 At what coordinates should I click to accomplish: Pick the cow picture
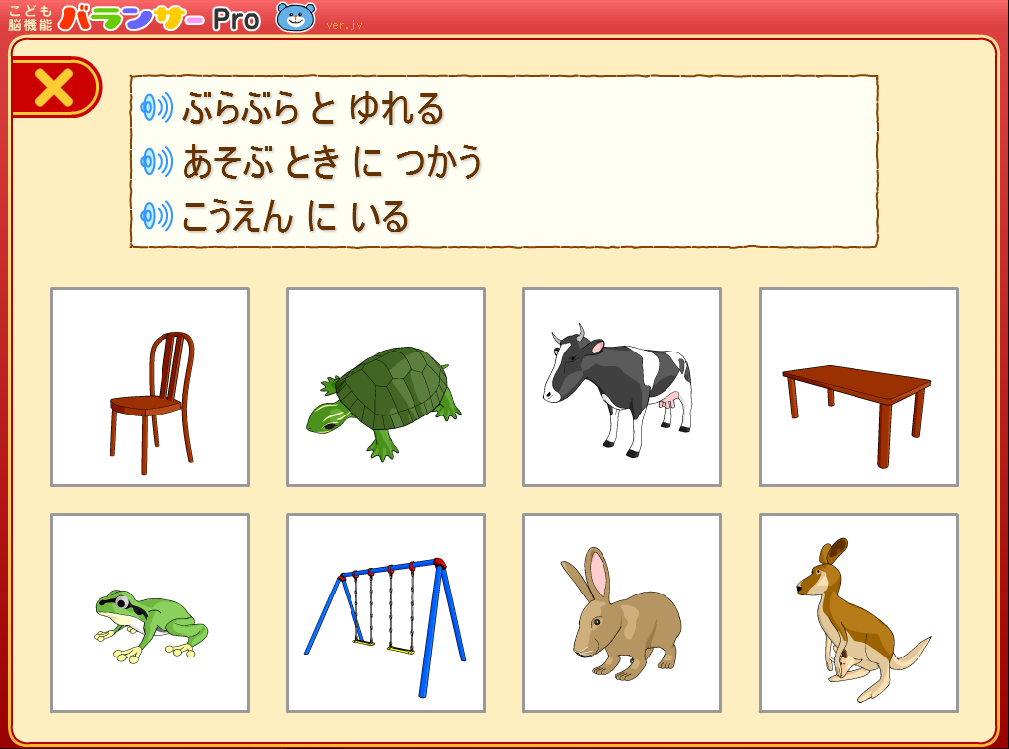622,387
